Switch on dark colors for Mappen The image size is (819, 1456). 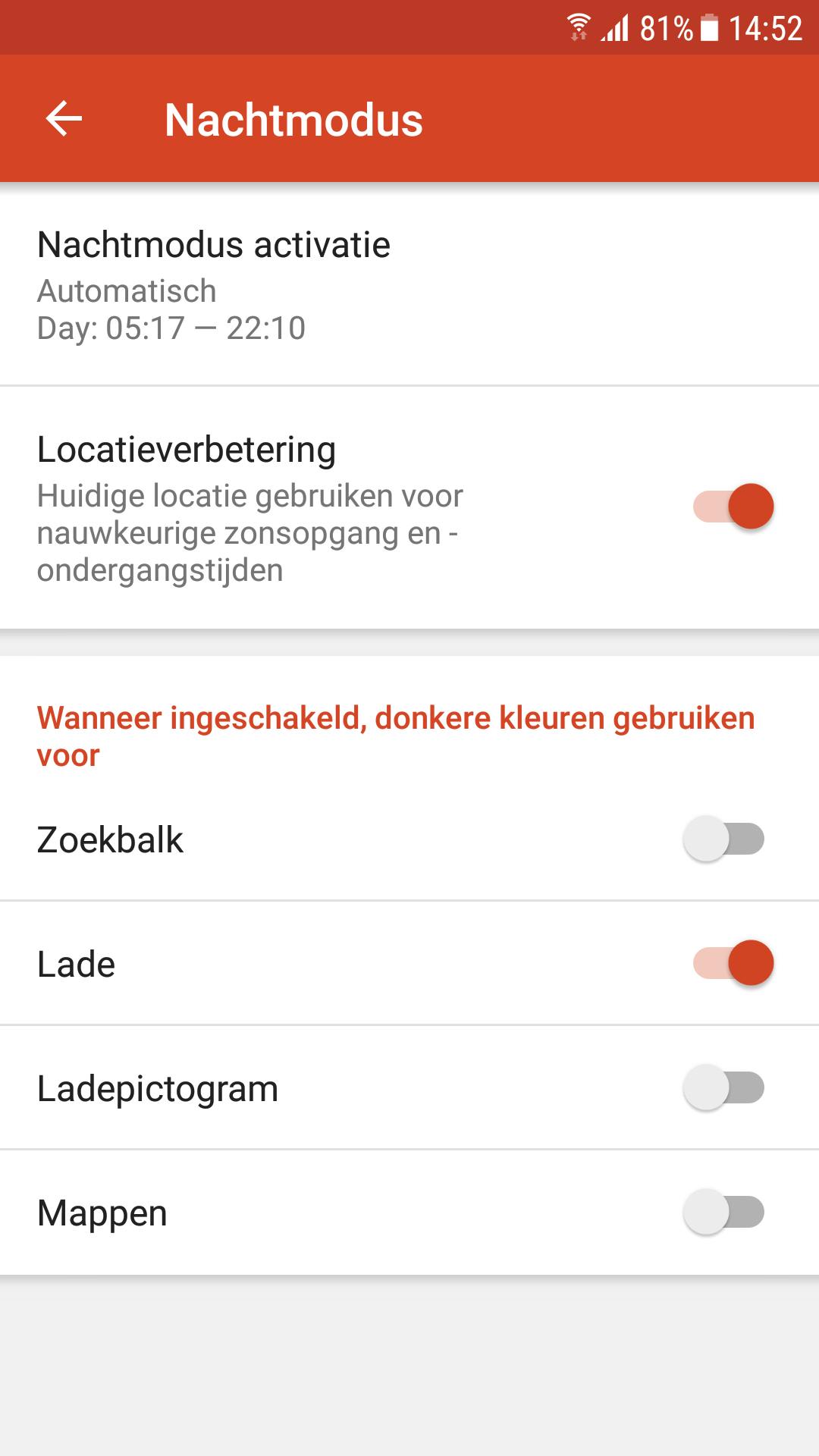pos(724,1212)
